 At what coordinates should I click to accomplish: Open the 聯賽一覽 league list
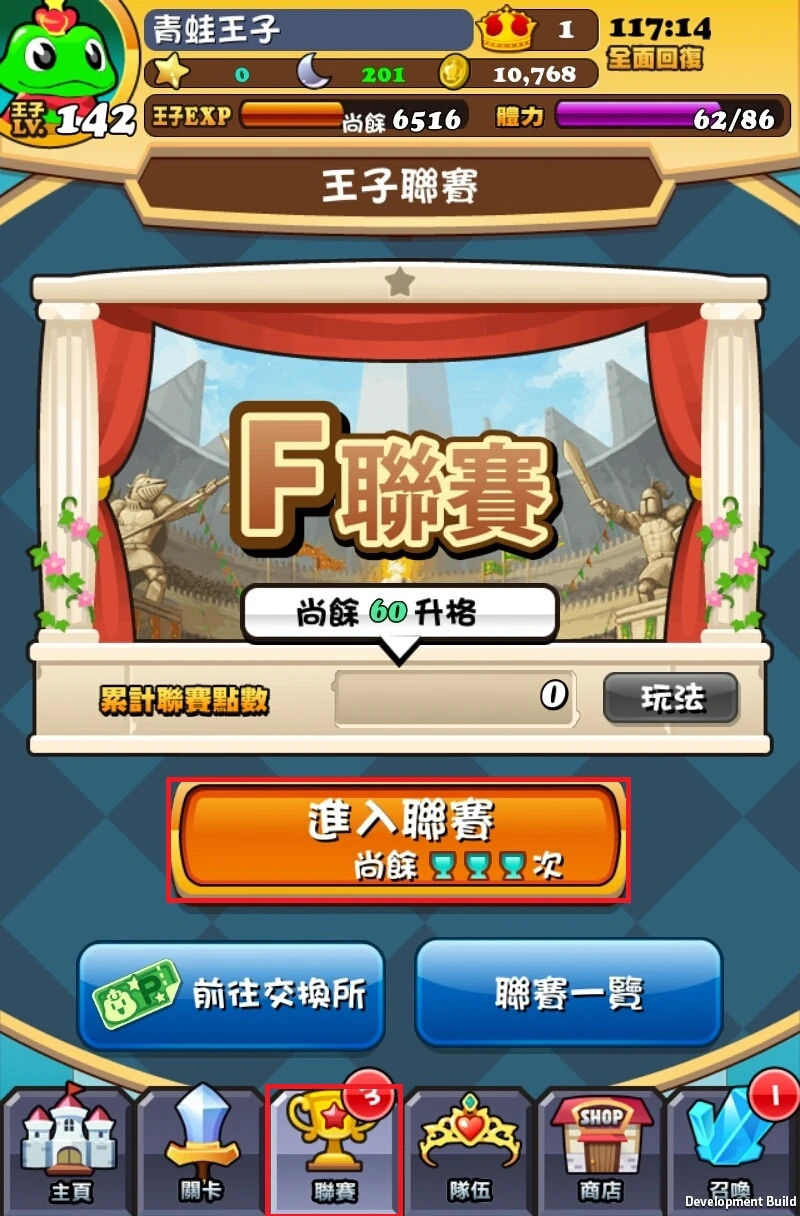point(568,994)
